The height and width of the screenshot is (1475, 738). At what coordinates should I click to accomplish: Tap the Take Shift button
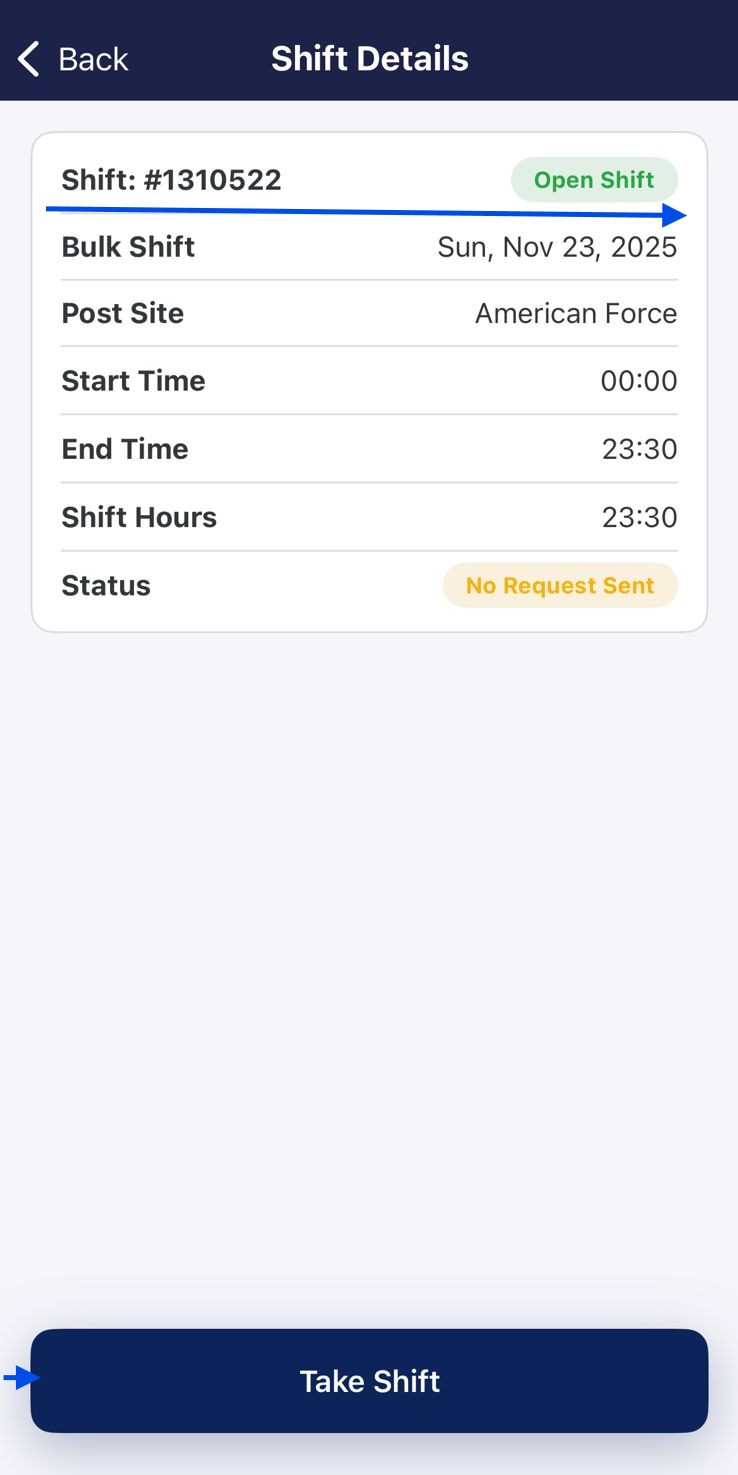[x=369, y=1380]
